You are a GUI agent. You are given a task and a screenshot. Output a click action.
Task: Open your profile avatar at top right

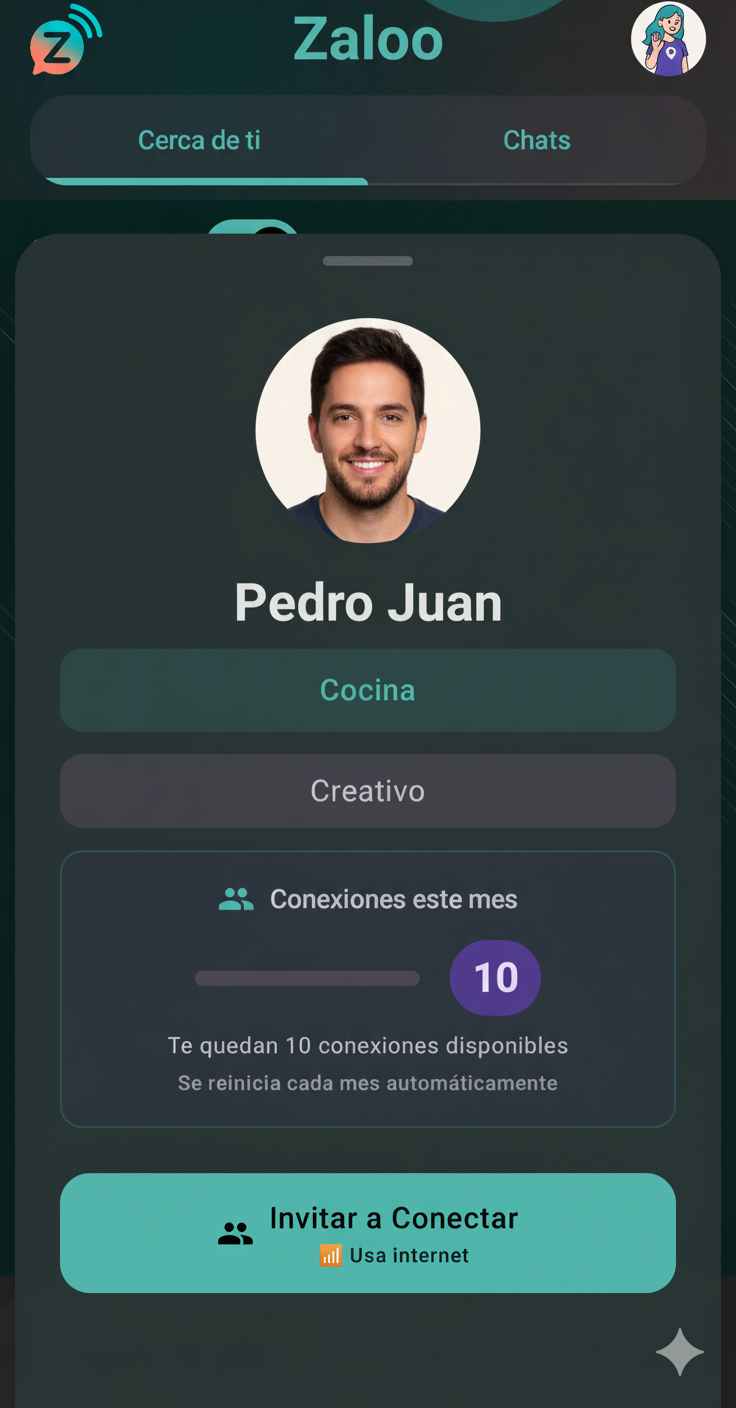668,40
